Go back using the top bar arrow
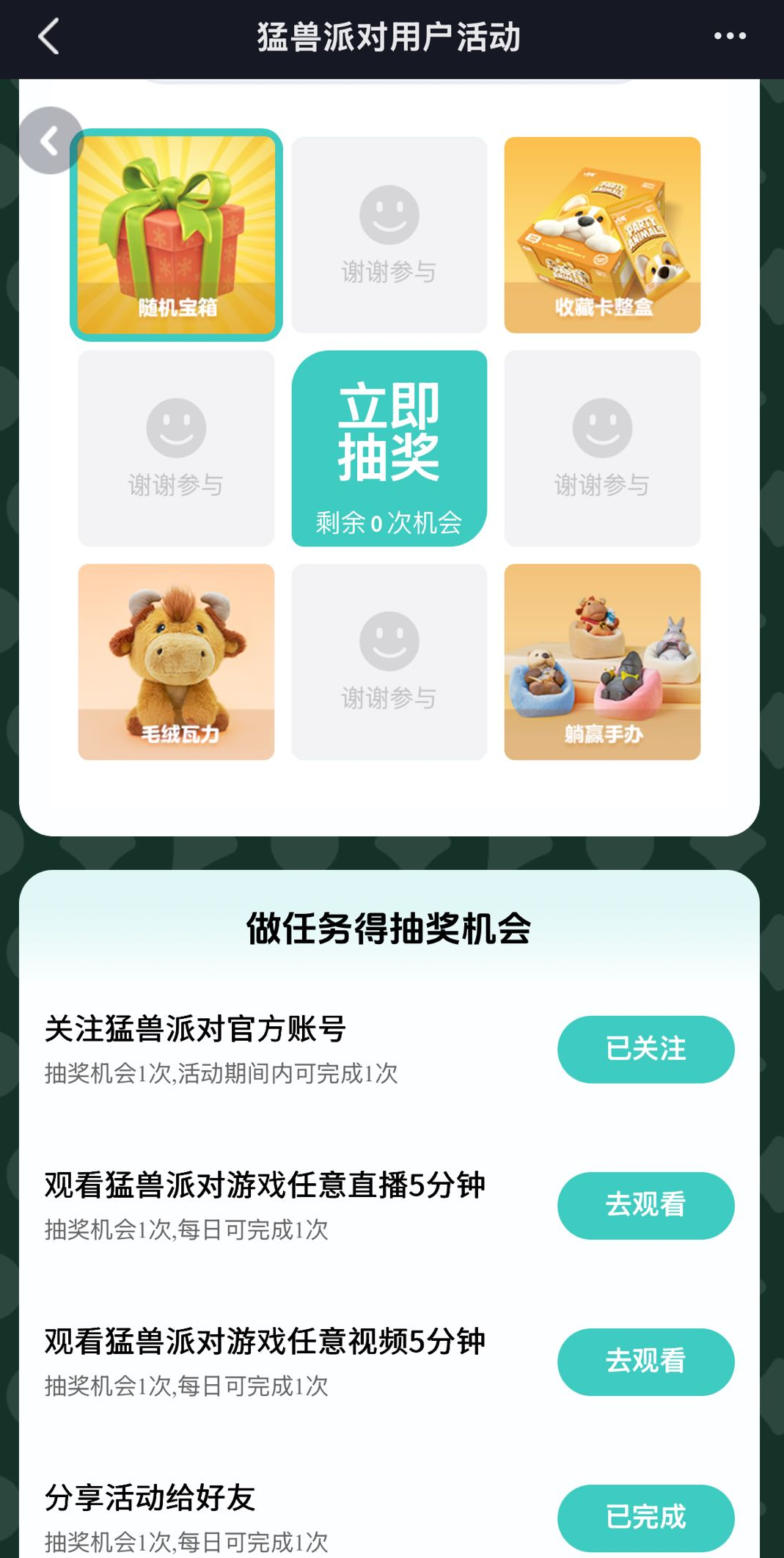The image size is (784, 1558). pos(48,37)
